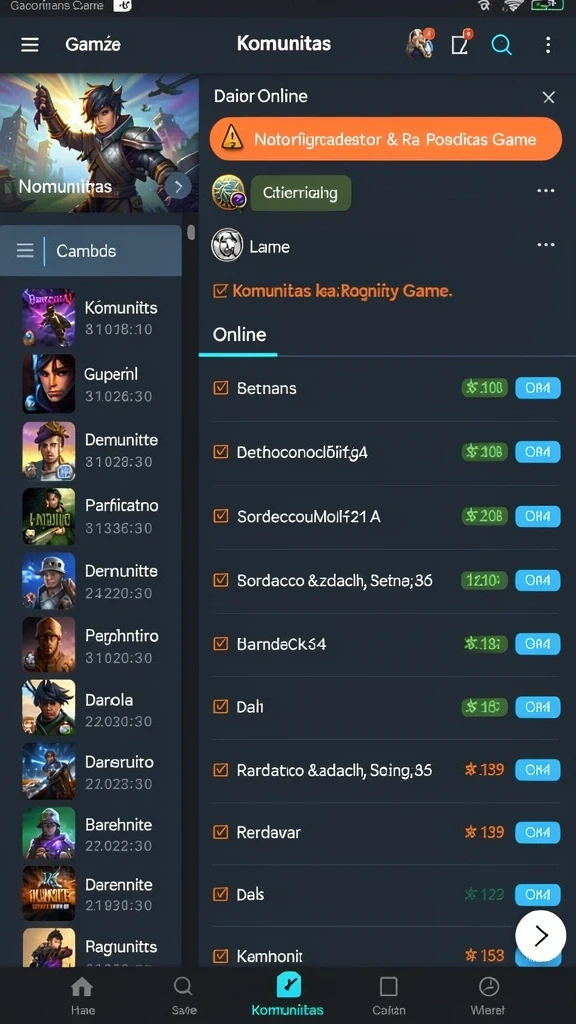Open the hamburger drawer menu
The width and height of the screenshot is (576, 1024).
coord(29,44)
